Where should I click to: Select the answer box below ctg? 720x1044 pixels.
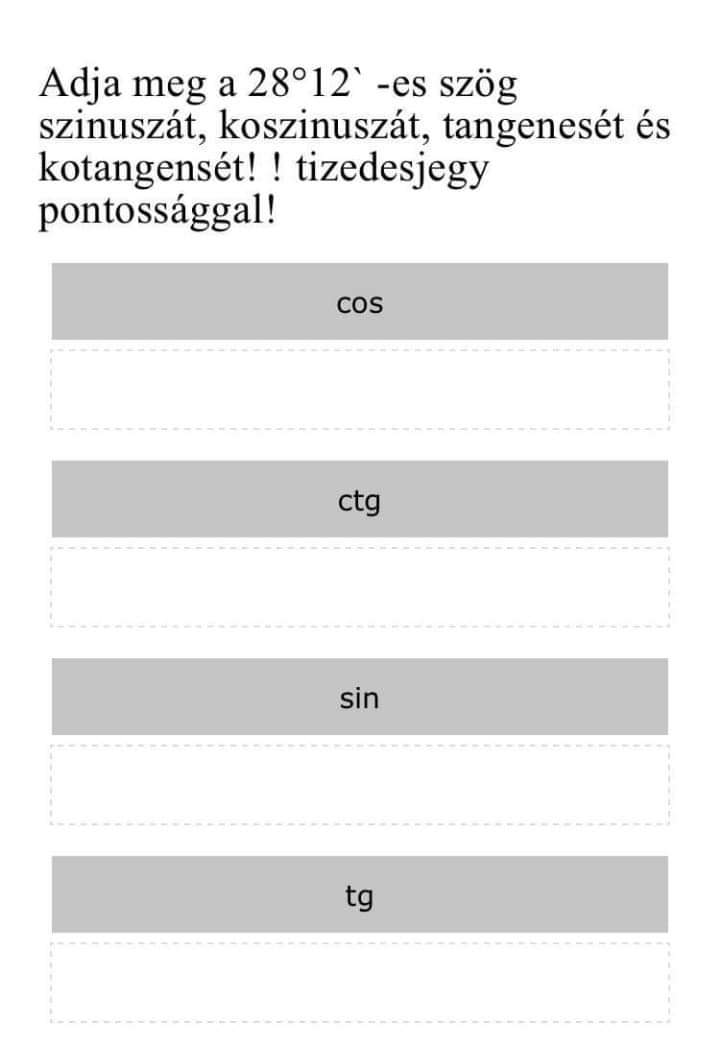[x=360, y=587]
